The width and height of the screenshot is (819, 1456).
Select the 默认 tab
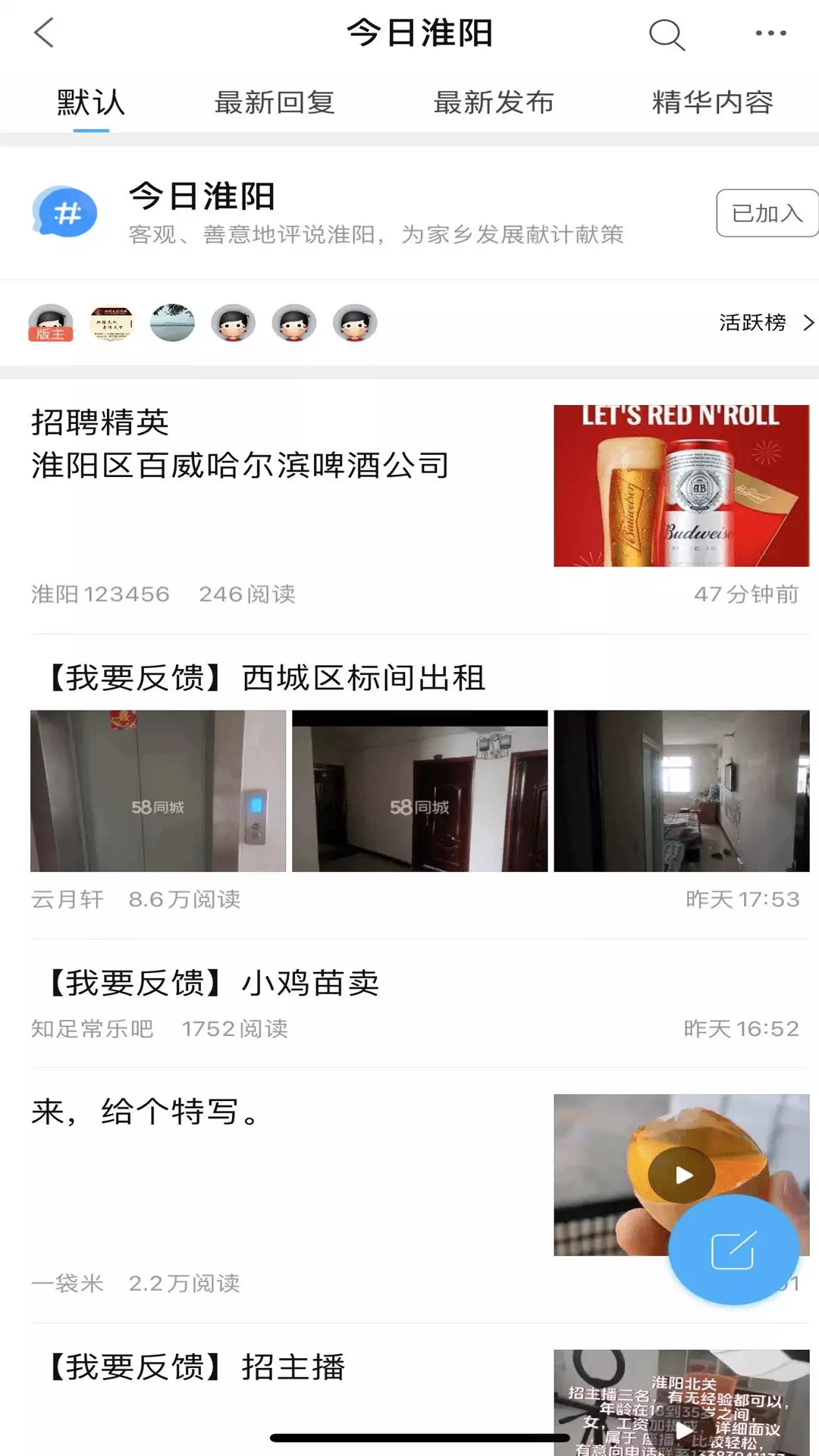coord(91,102)
